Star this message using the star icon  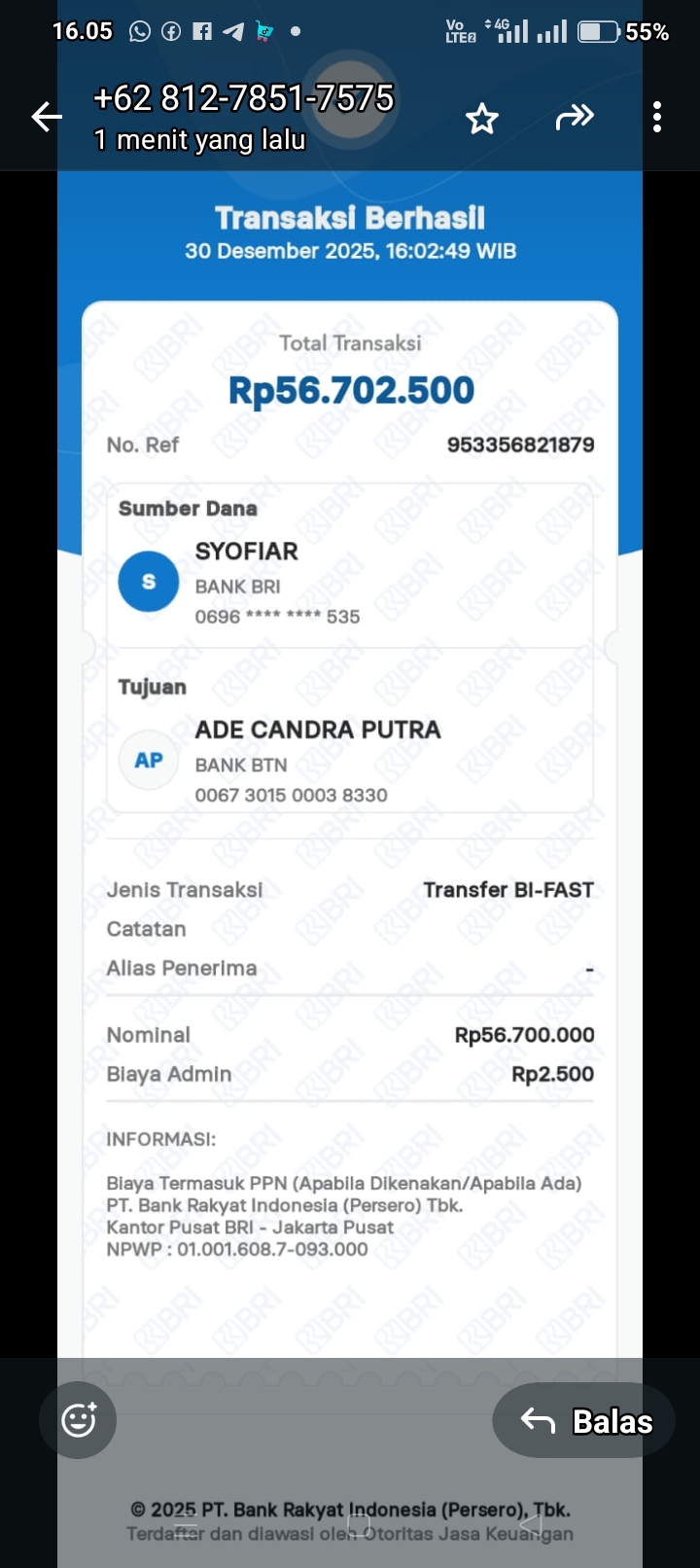(481, 117)
